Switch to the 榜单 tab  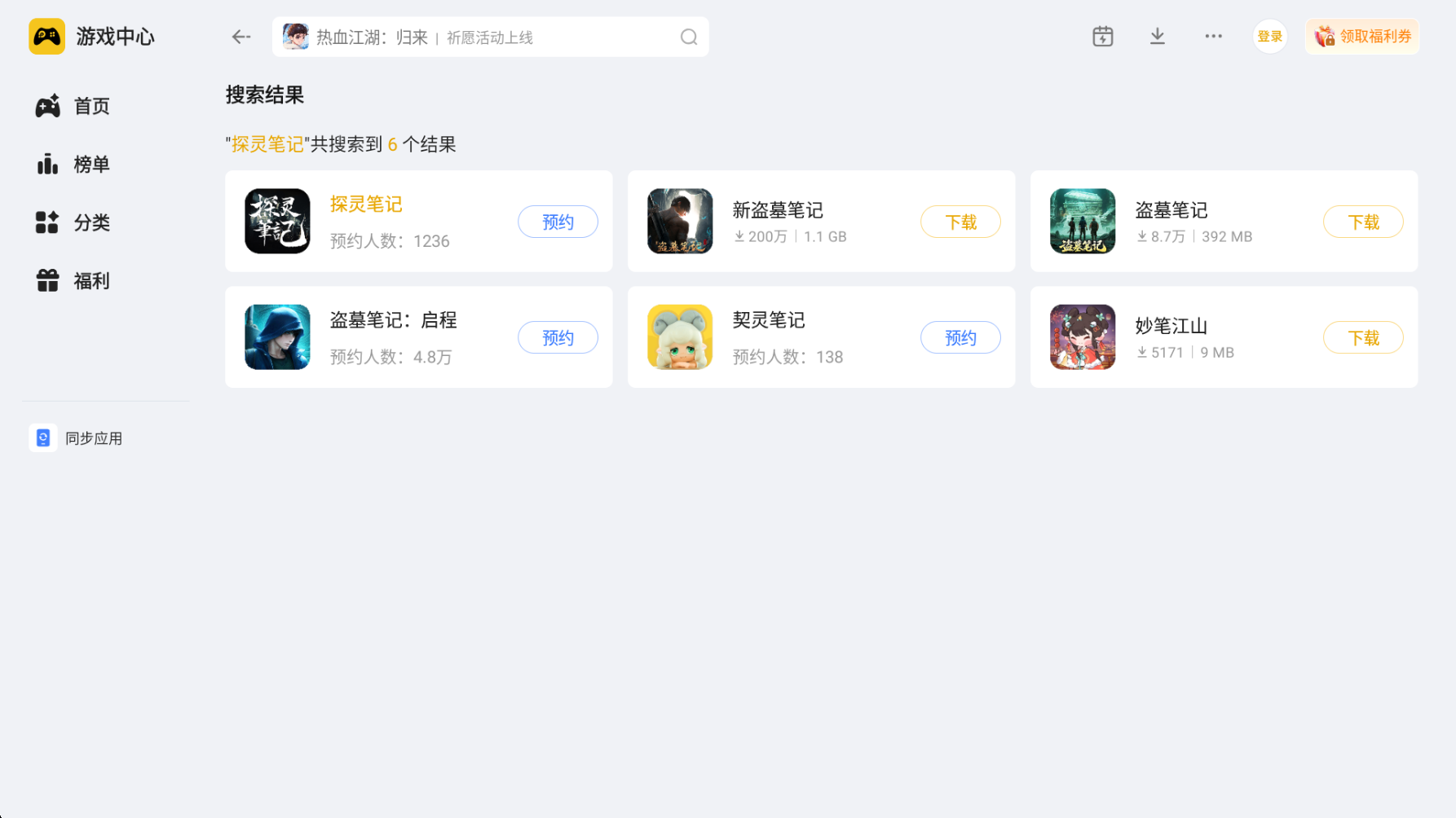coord(73,165)
